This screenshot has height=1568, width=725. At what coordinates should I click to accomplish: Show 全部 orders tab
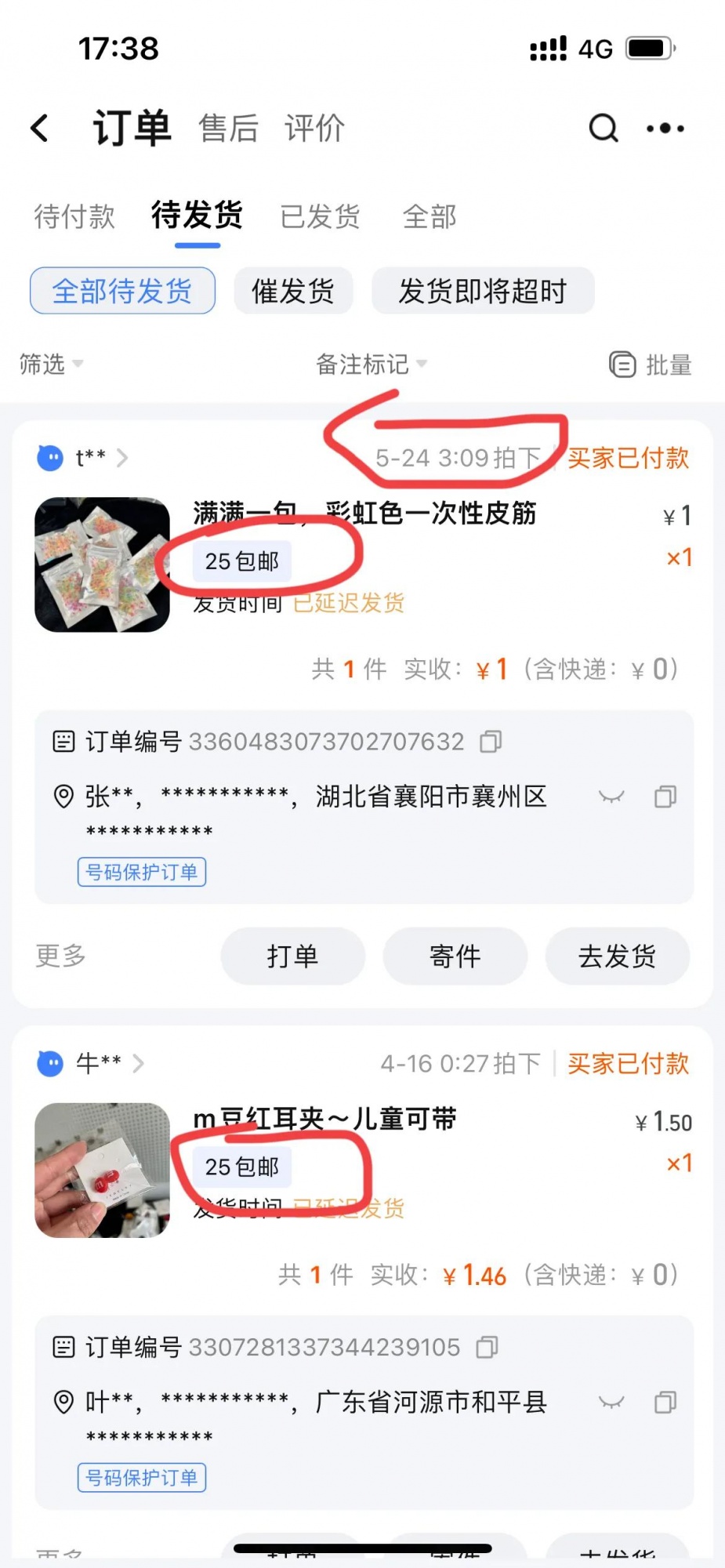tap(429, 216)
